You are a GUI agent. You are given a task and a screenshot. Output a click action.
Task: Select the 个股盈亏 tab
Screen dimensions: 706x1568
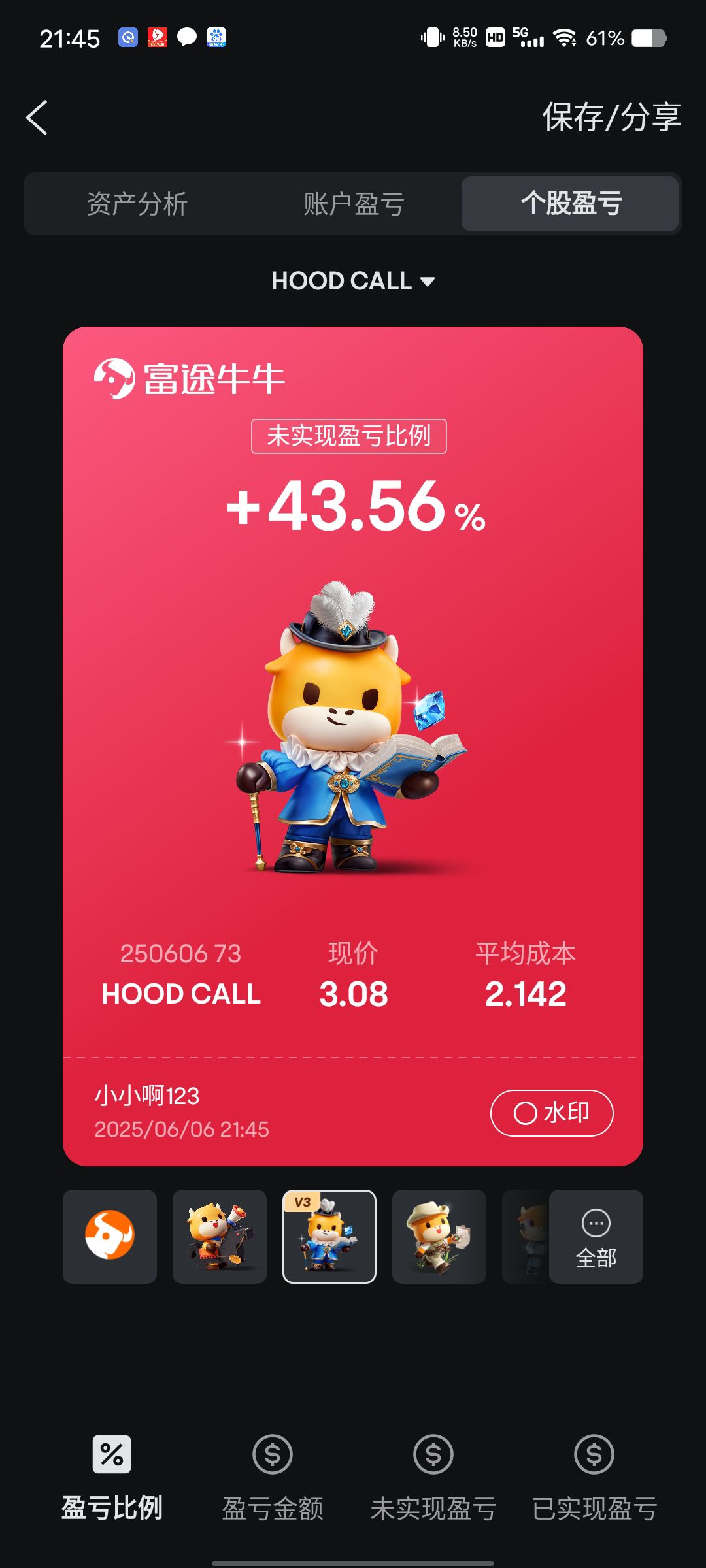click(x=570, y=204)
